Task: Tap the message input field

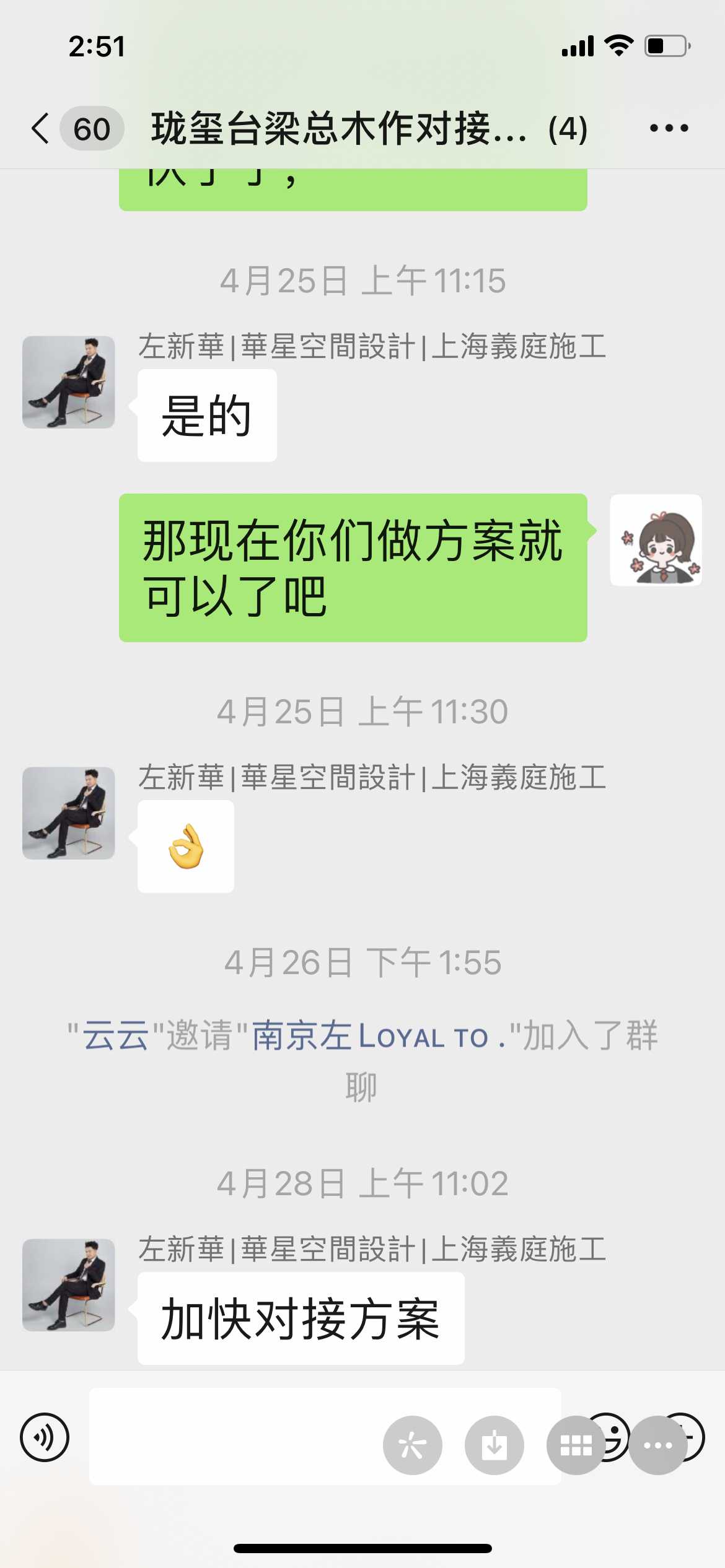Action: (x=235, y=1437)
